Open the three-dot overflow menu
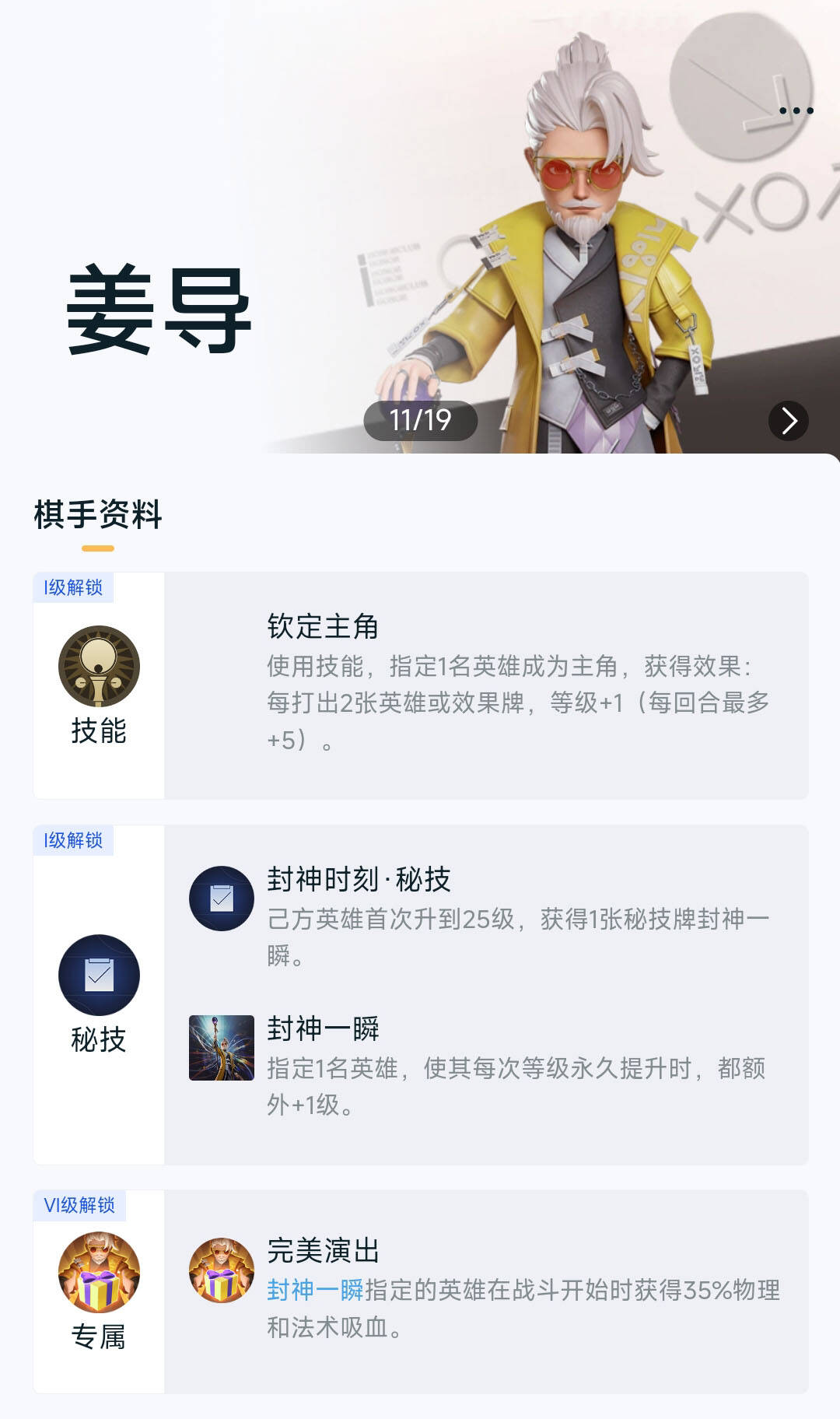Screen dimensions: 840x1419 coord(796,110)
